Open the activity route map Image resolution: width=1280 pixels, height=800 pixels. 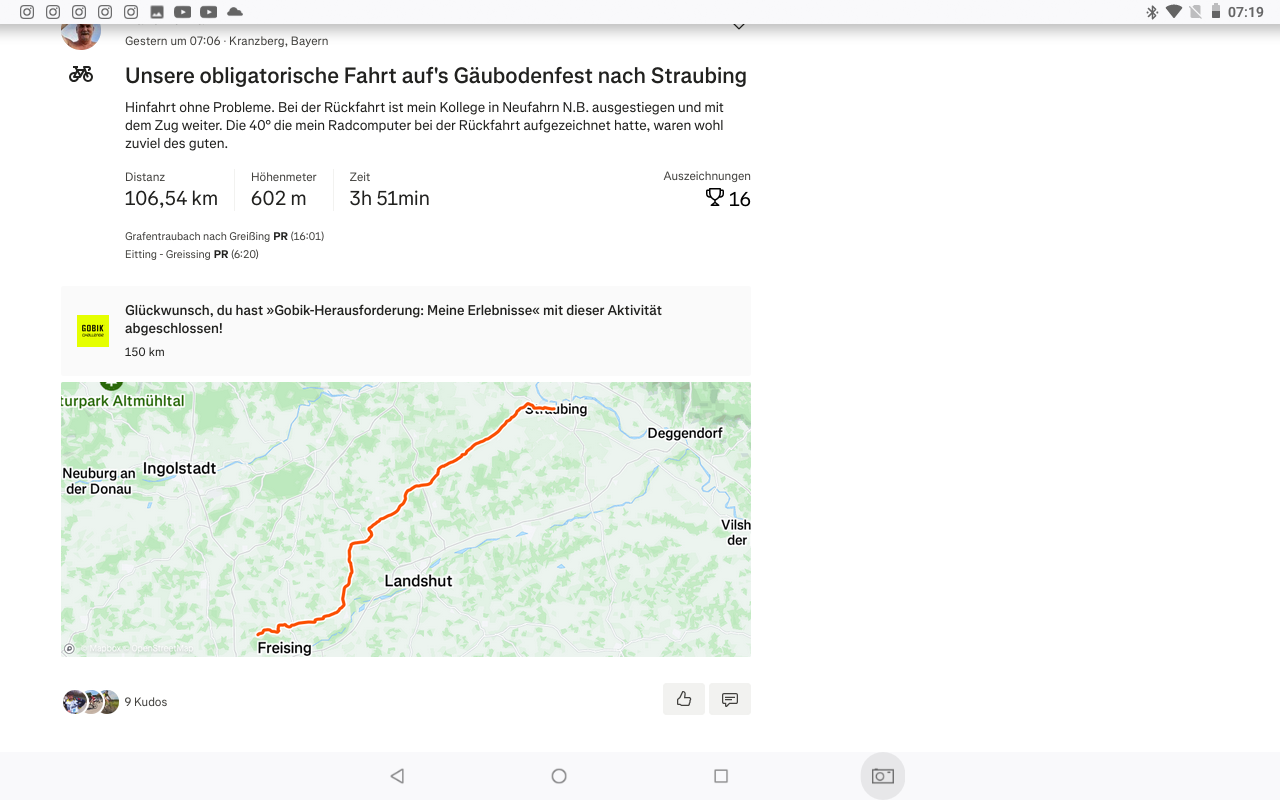click(x=405, y=519)
